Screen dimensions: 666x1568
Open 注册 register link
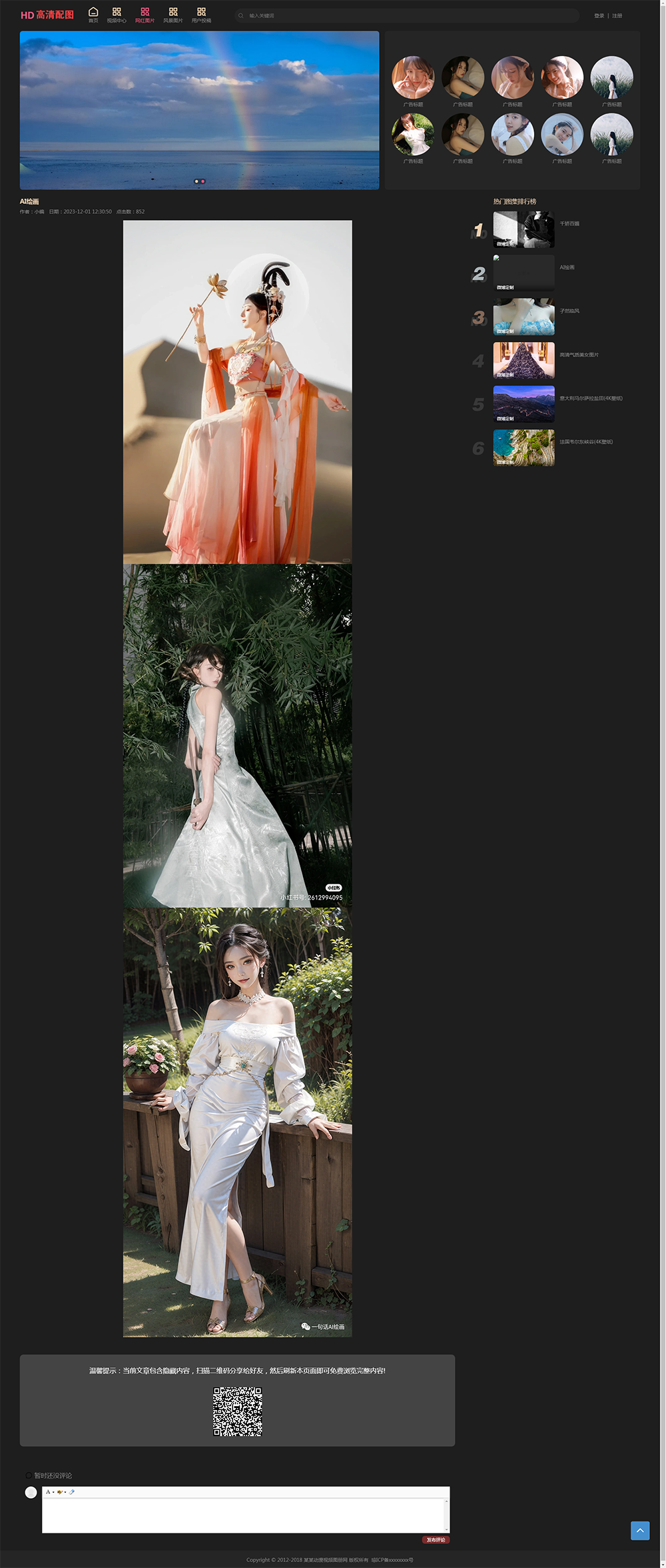tap(617, 15)
